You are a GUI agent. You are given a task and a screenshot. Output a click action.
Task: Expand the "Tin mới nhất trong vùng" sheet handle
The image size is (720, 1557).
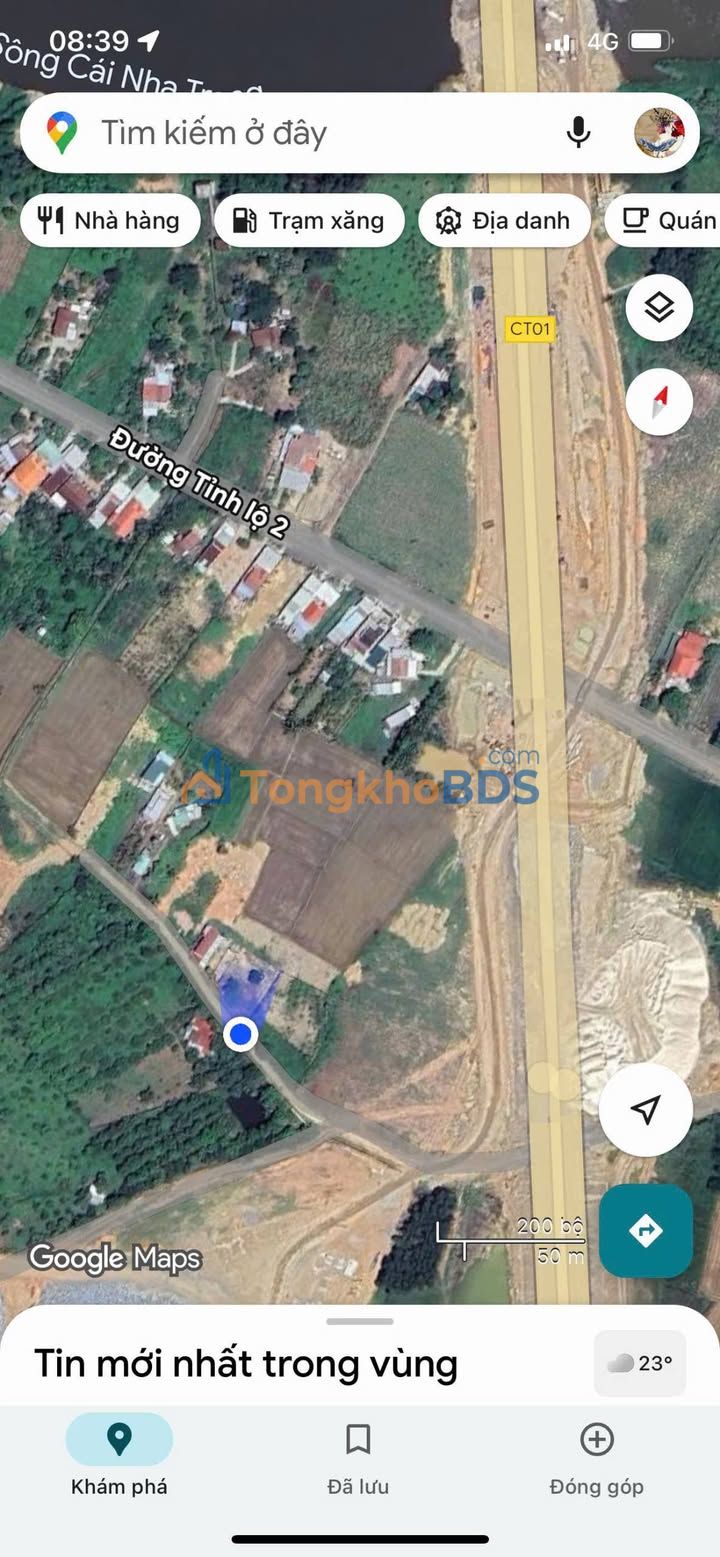click(360, 1322)
